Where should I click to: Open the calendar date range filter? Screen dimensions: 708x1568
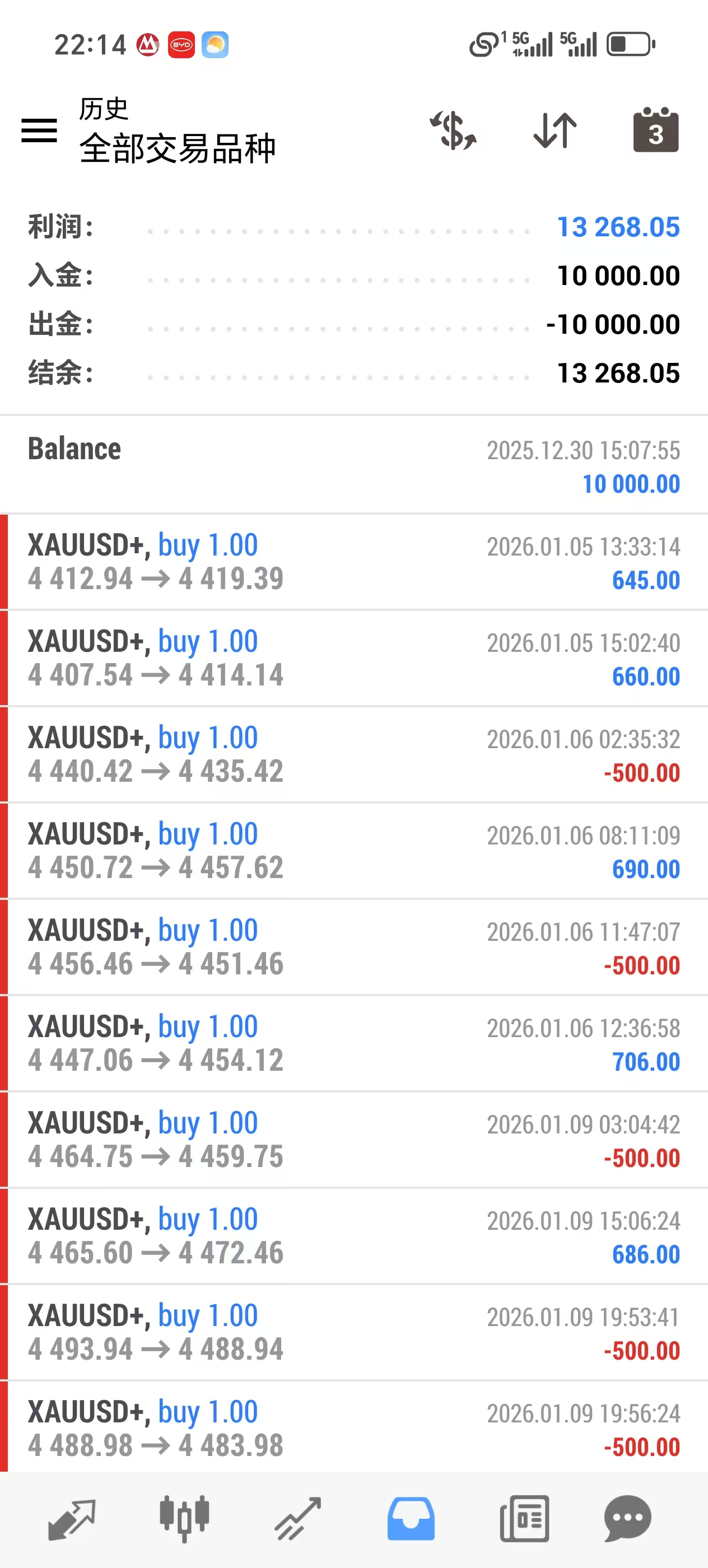click(x=656, y=130)
